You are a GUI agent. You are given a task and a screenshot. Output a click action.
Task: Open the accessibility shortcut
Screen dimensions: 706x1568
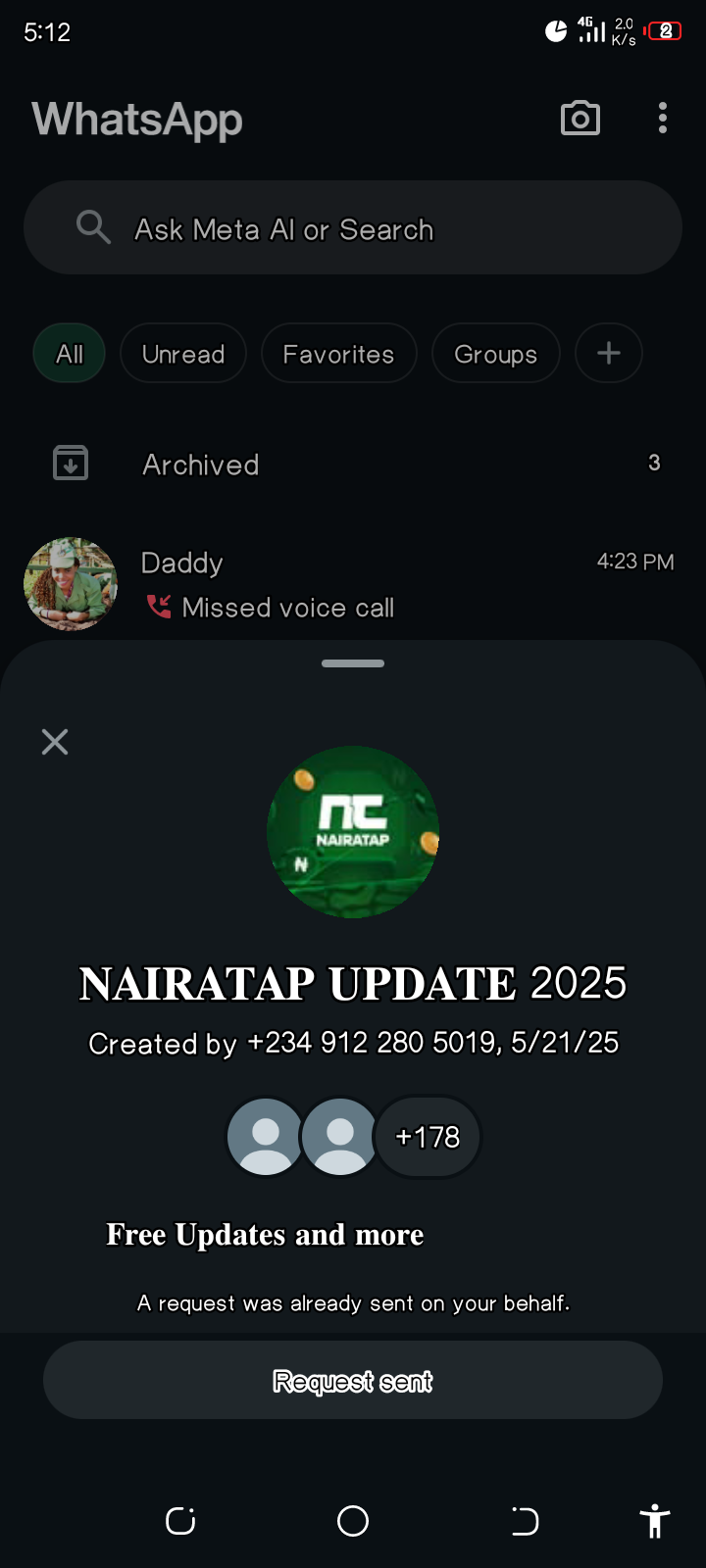click(x=654, y=1521)
